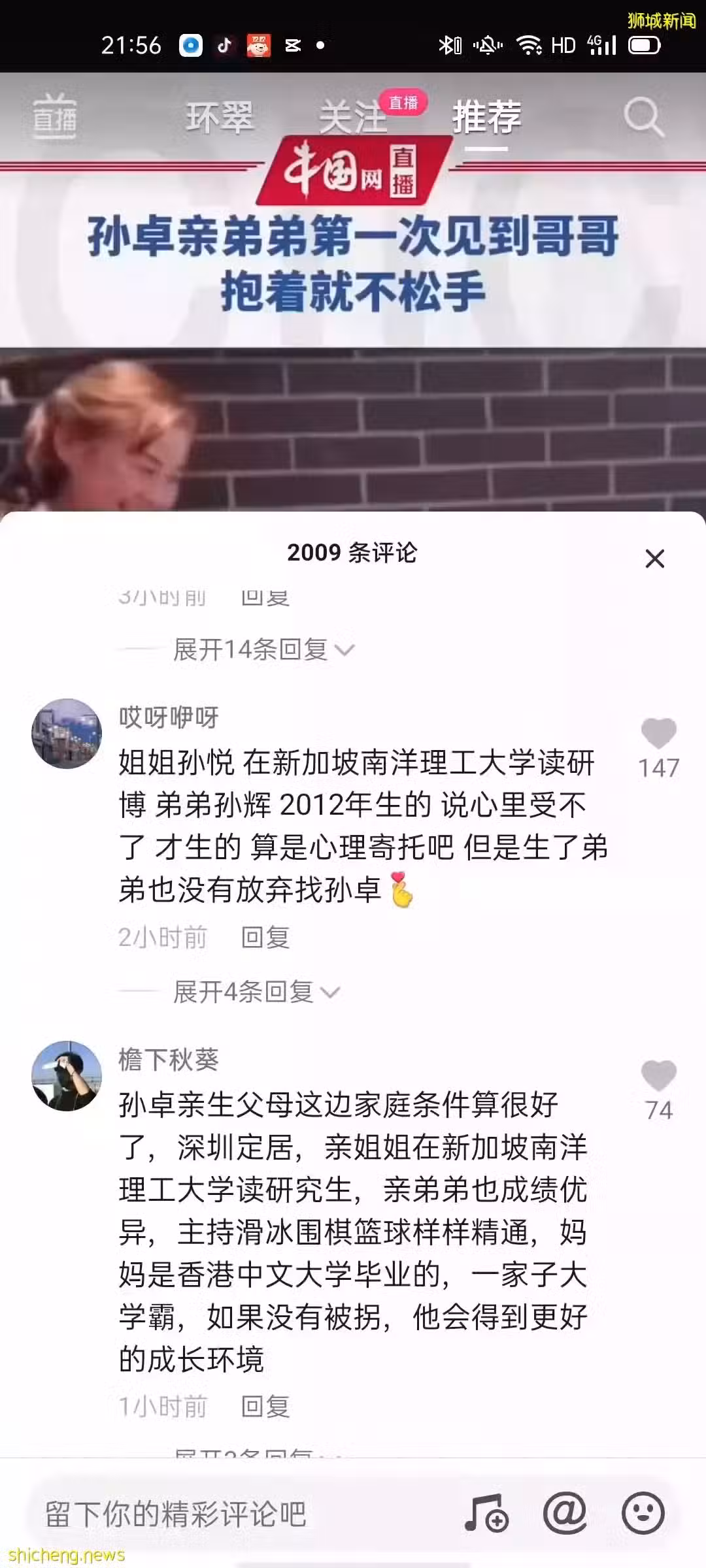Select the 推荐 tab
Screen dimensions: 706x1568
point(487,118)
